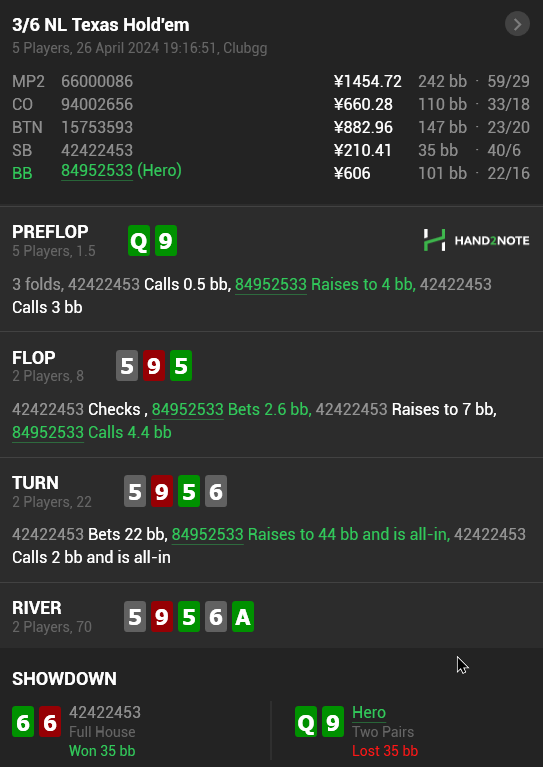Open player 84952533 (Hero) in the seat list
543x767 pixels.
tap(97, 171)
